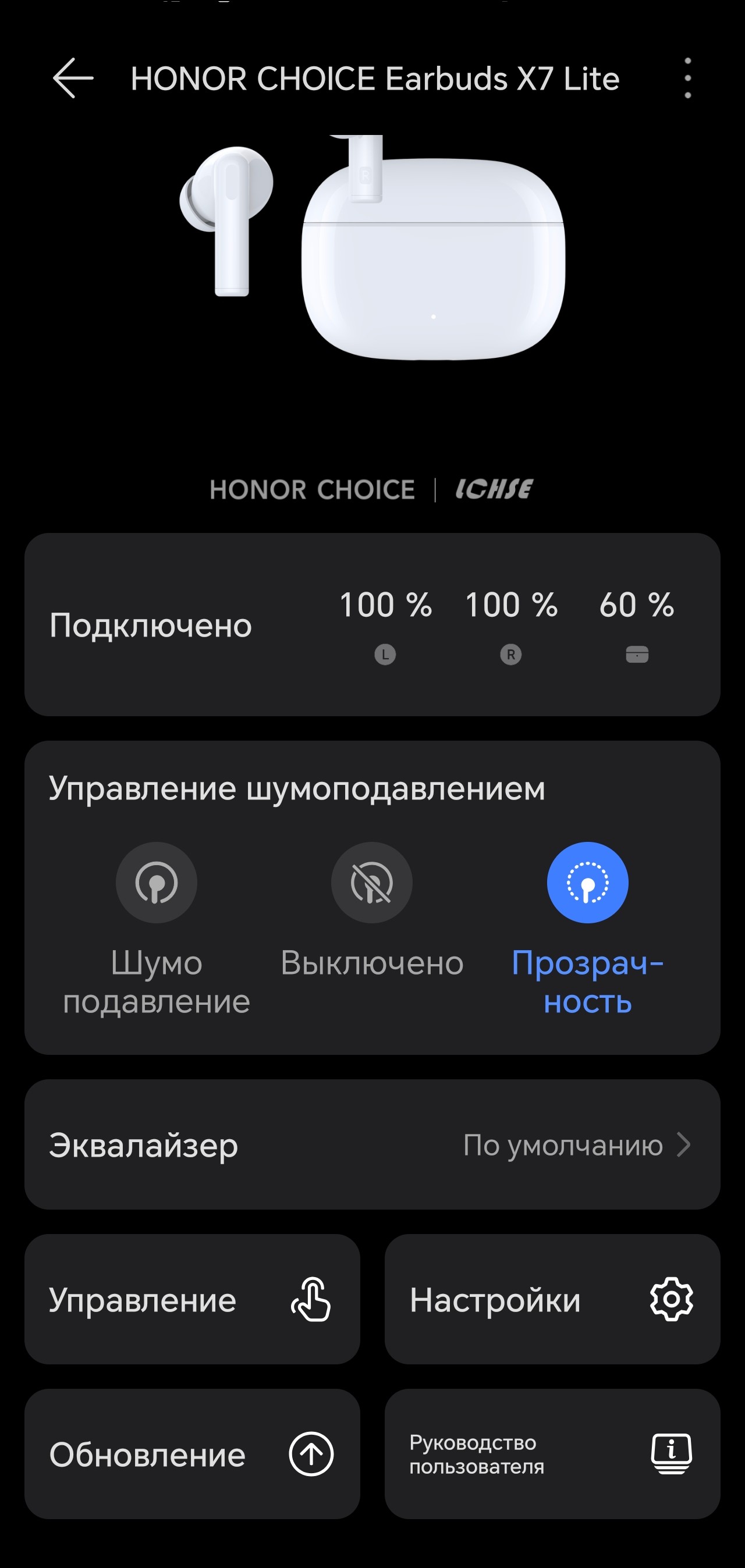Open the three-dot overflow menu

[x=687, y=78]
